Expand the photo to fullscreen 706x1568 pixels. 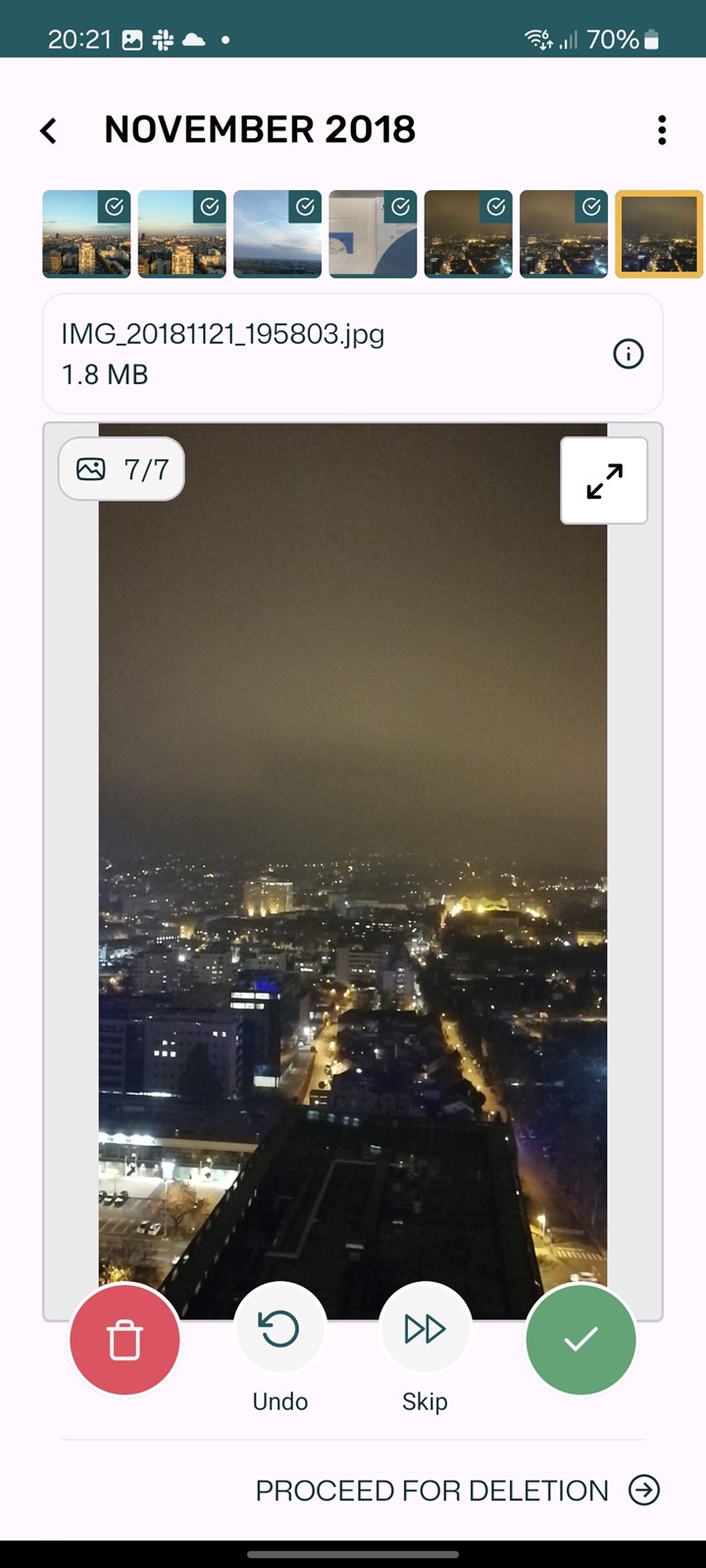604,481
